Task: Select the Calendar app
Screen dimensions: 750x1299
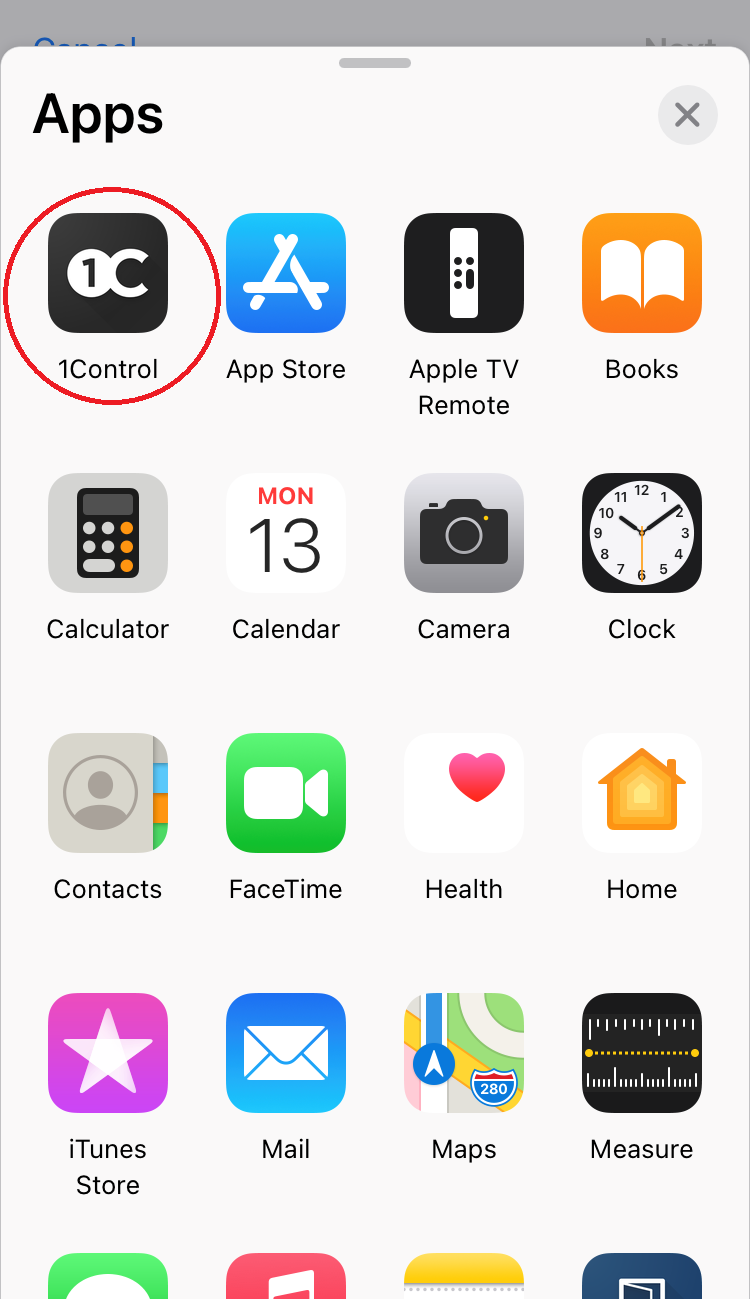Action: [286, 533]
